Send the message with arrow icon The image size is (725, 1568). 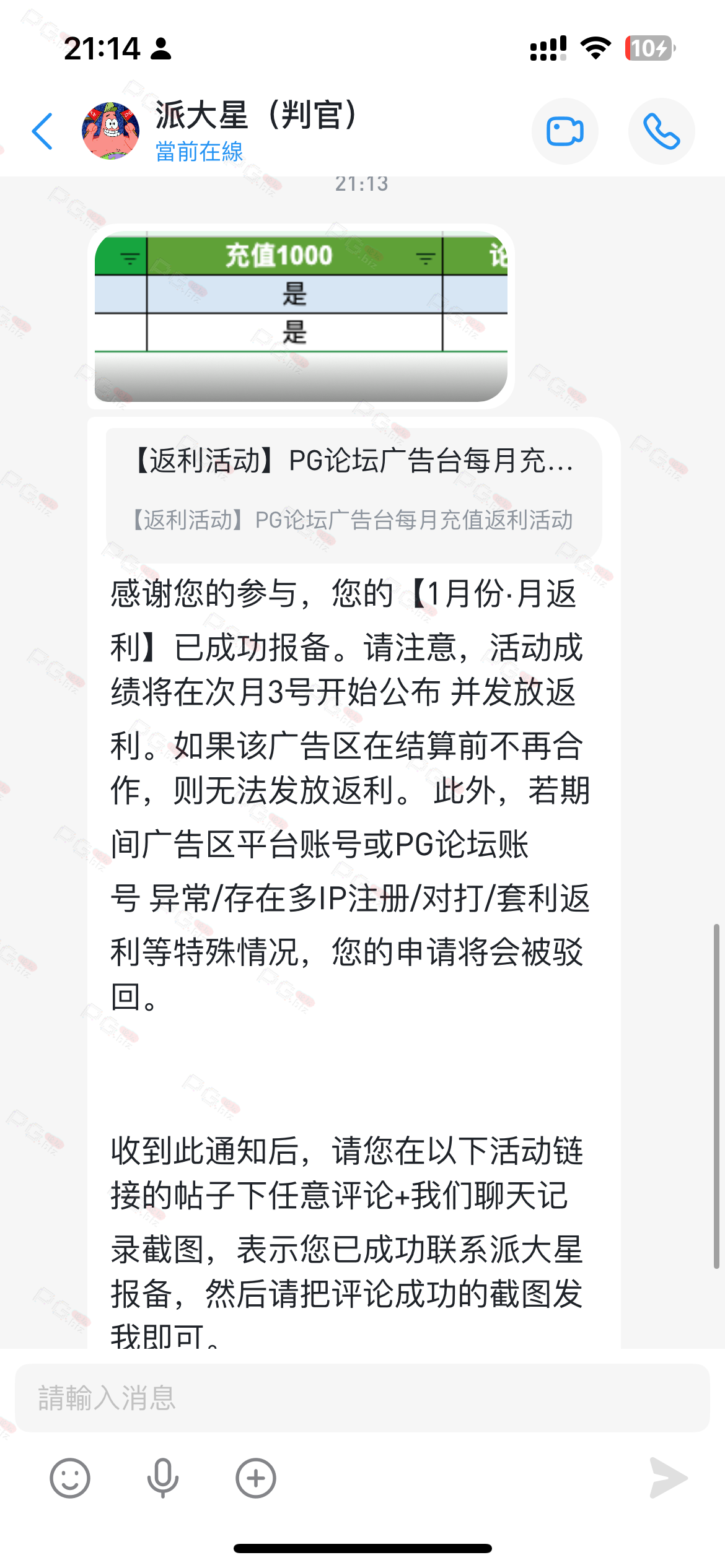click(668, 1478)
